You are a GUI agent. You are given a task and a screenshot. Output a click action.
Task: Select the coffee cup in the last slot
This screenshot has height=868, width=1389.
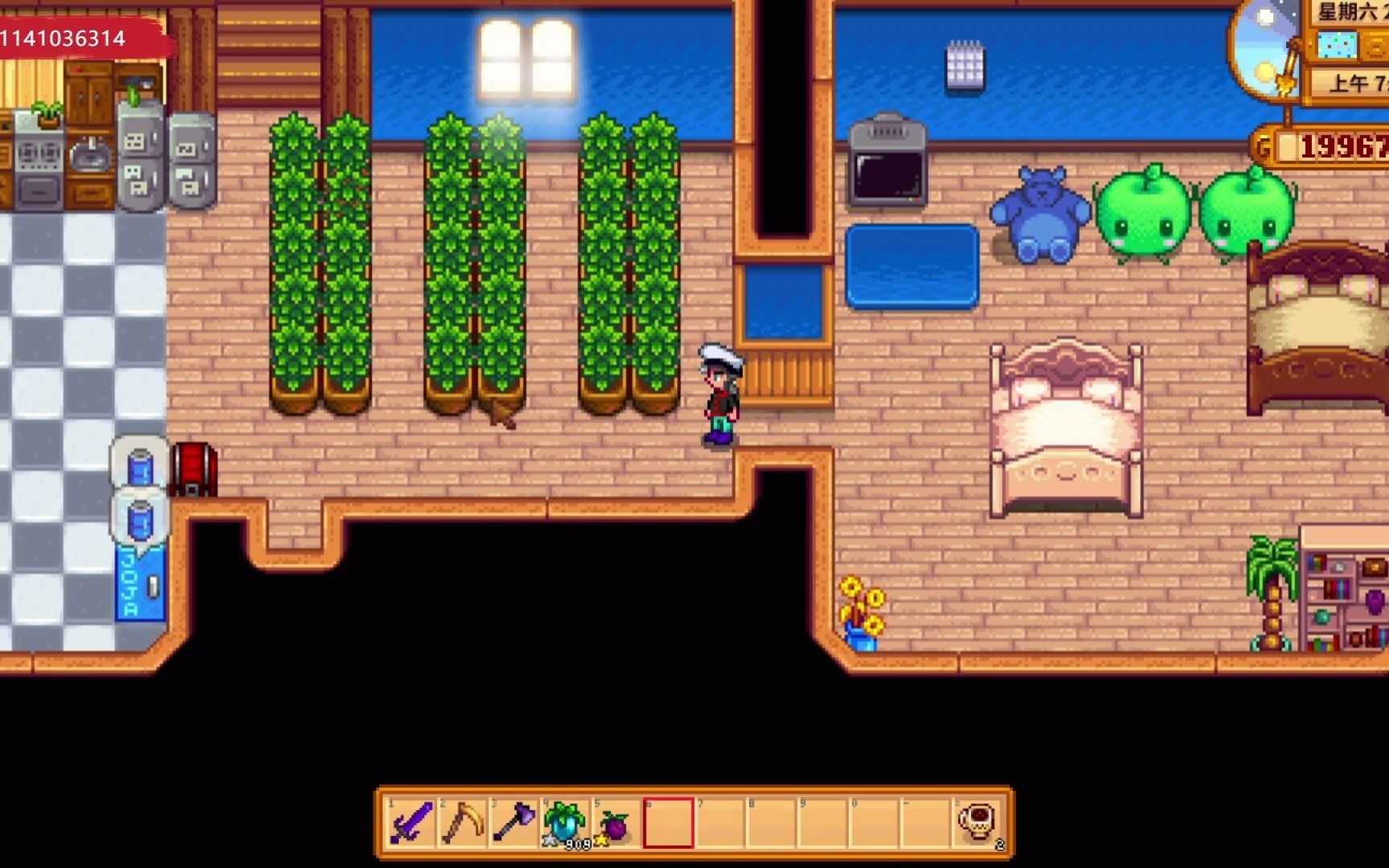pos(977,823)
